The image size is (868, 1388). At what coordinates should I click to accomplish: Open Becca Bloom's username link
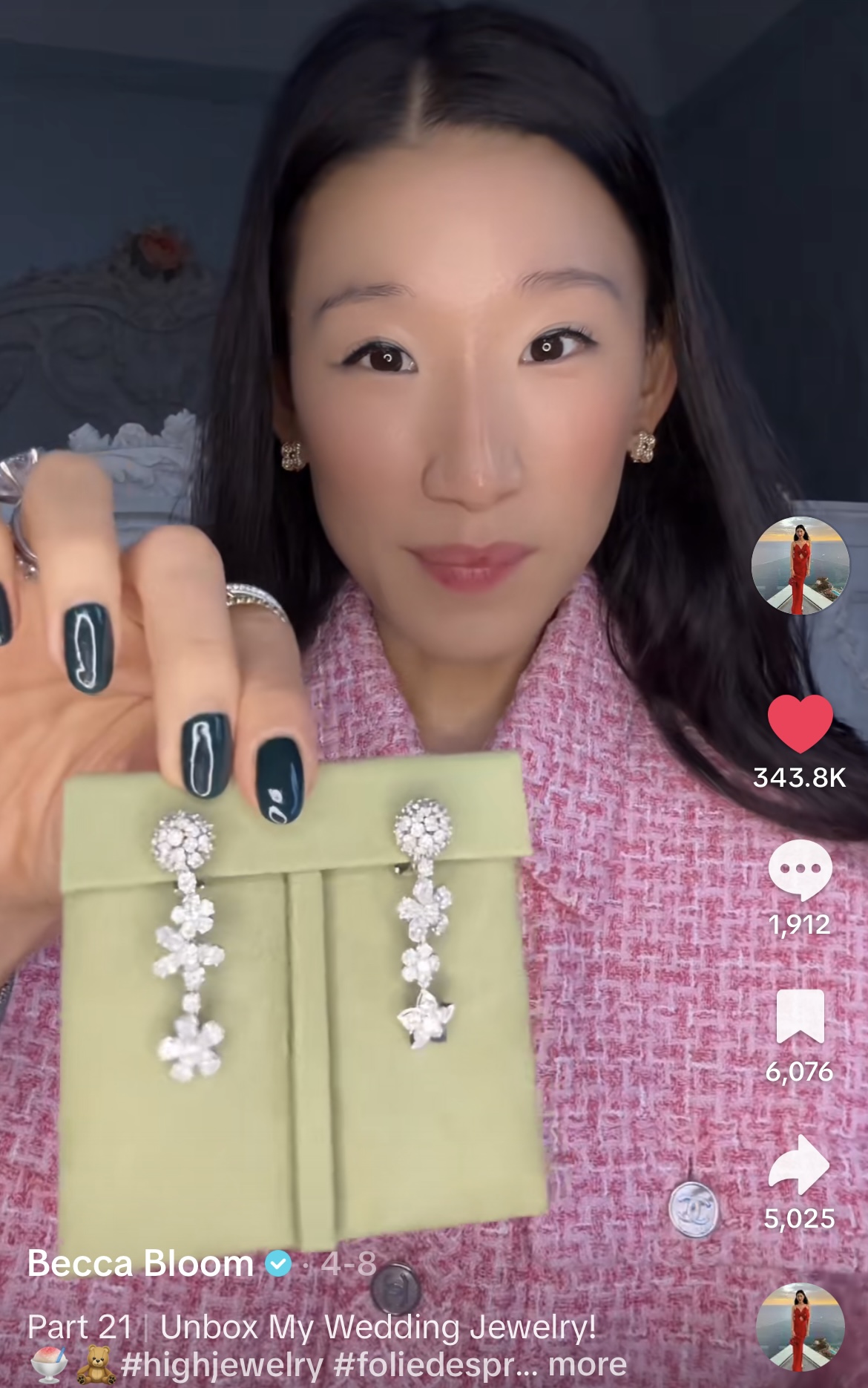[x=140, y=1263]
